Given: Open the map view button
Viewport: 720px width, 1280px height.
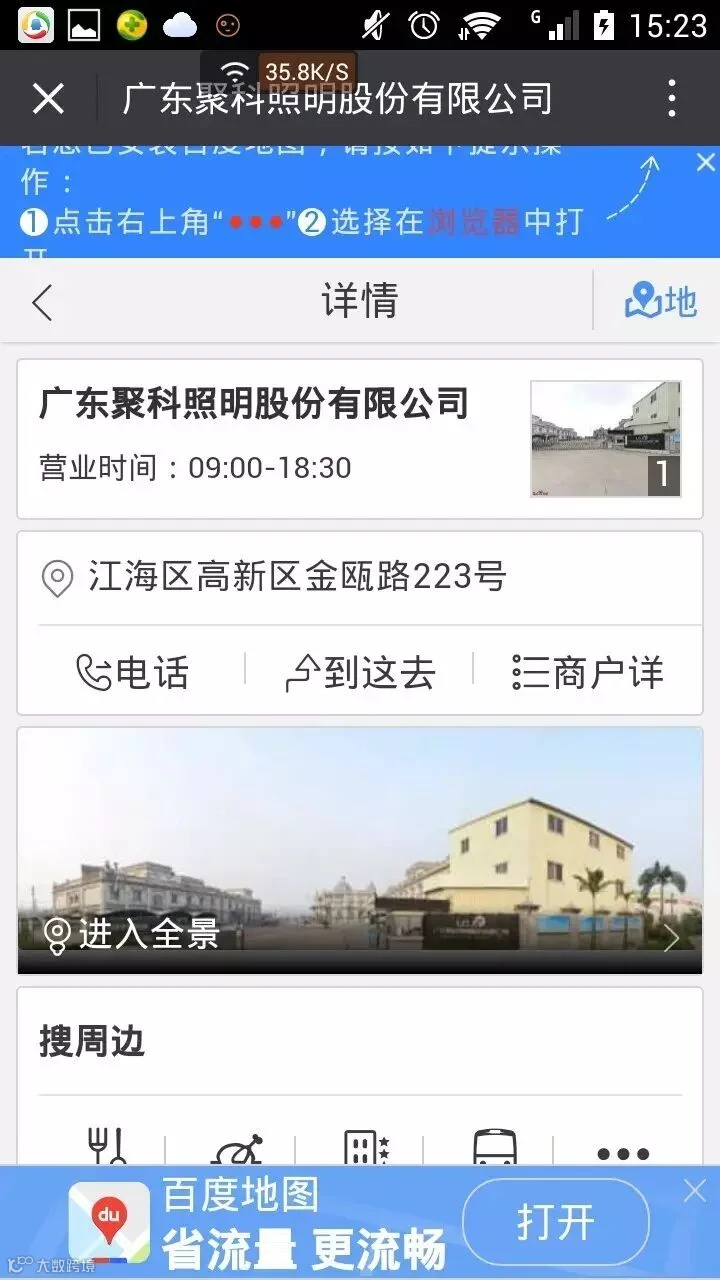Looking at the screenshot, I should (x=660, y=301).
